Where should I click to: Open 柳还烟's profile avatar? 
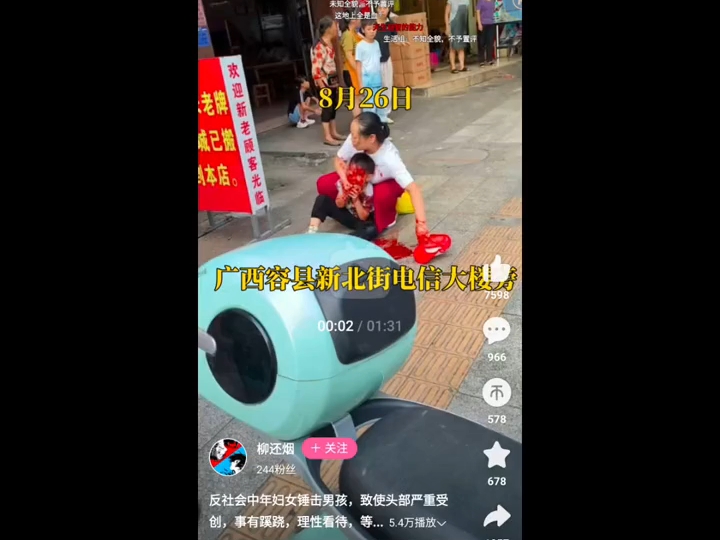[x=227, y=457]
